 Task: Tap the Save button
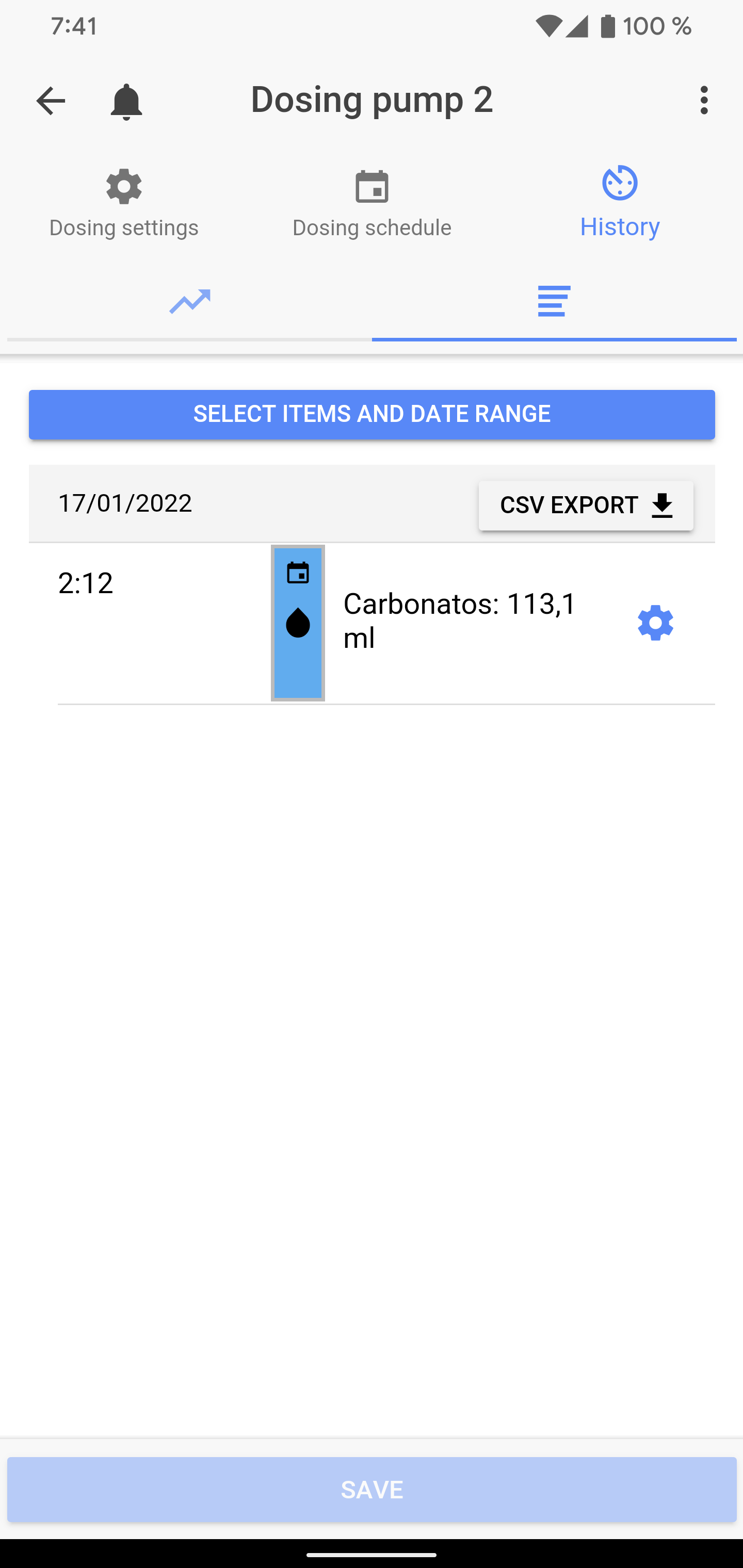tap(372, 1490)
